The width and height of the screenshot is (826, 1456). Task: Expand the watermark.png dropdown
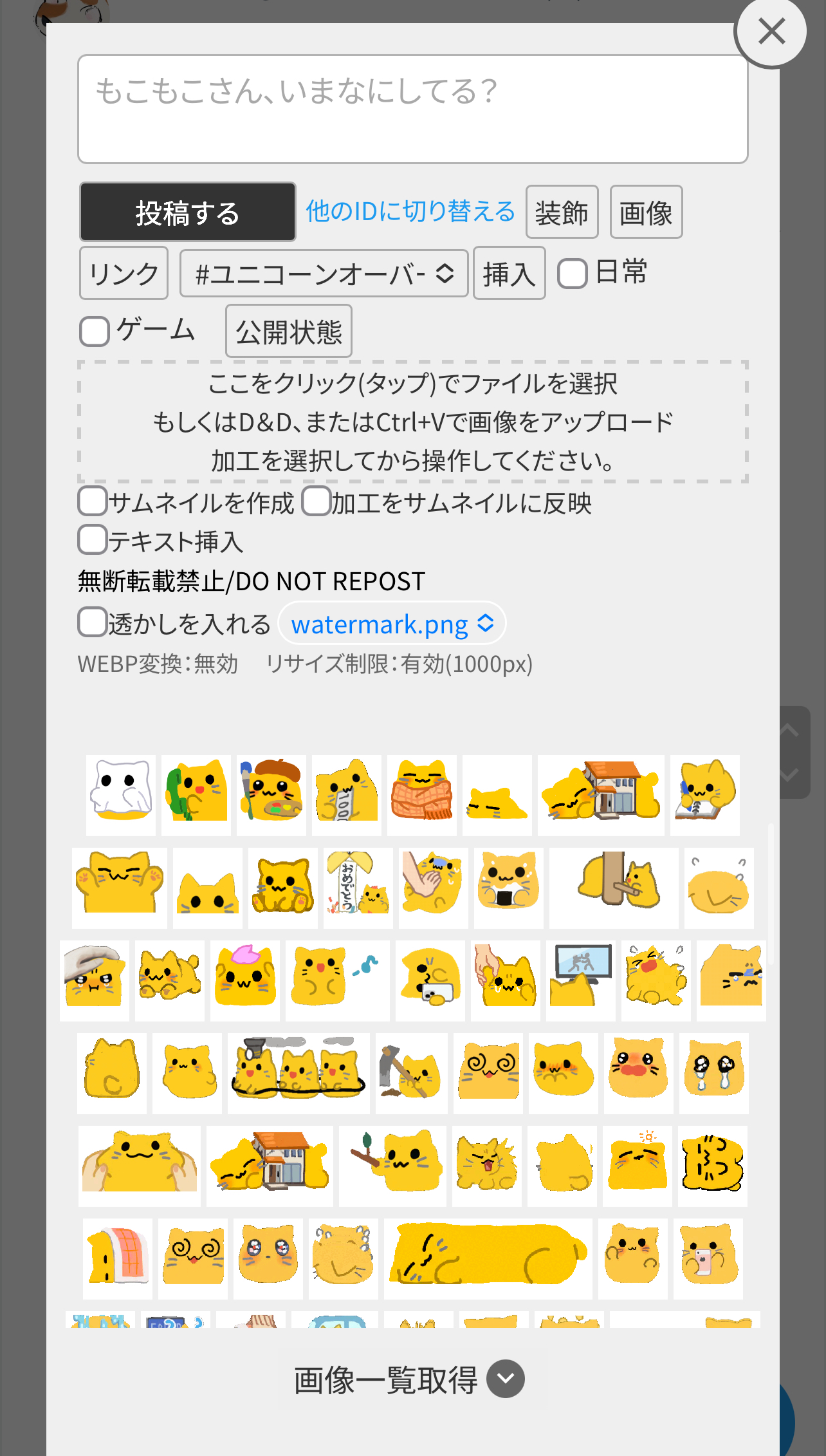392,623
